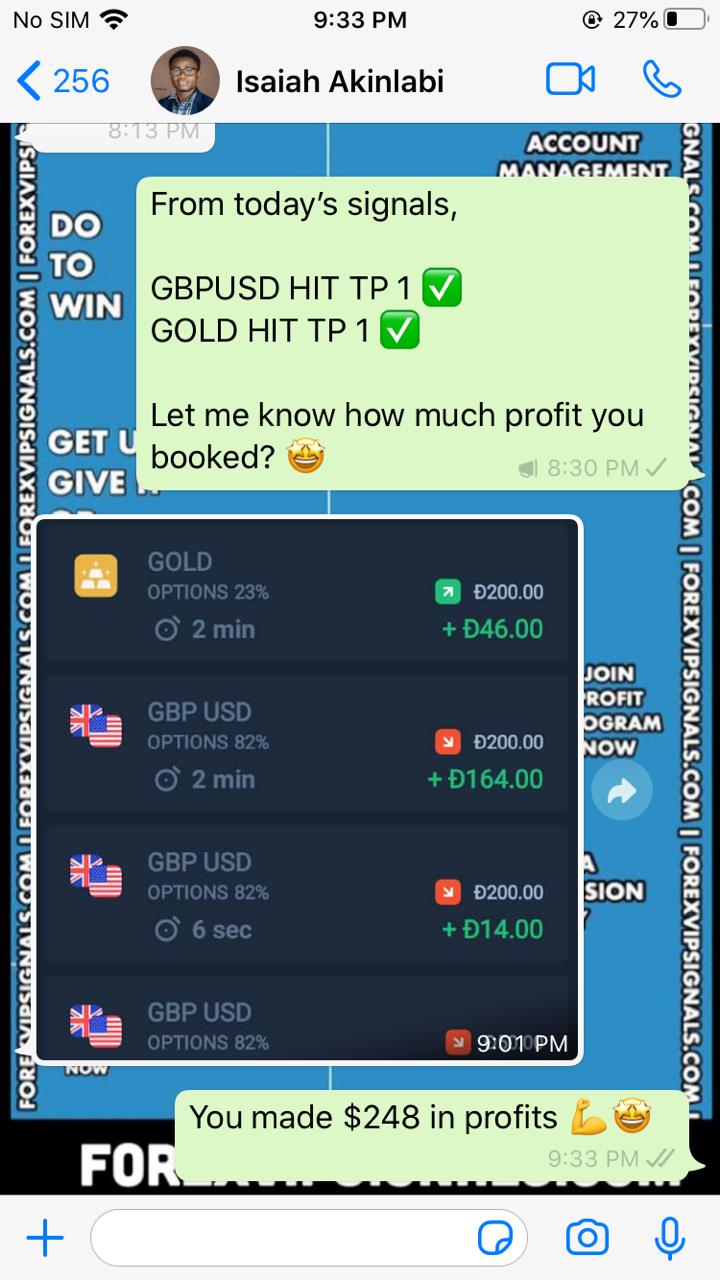Start a voice call with Isaiah
This screenshot has width=720, height=1280.
click(x=661, y=80)
